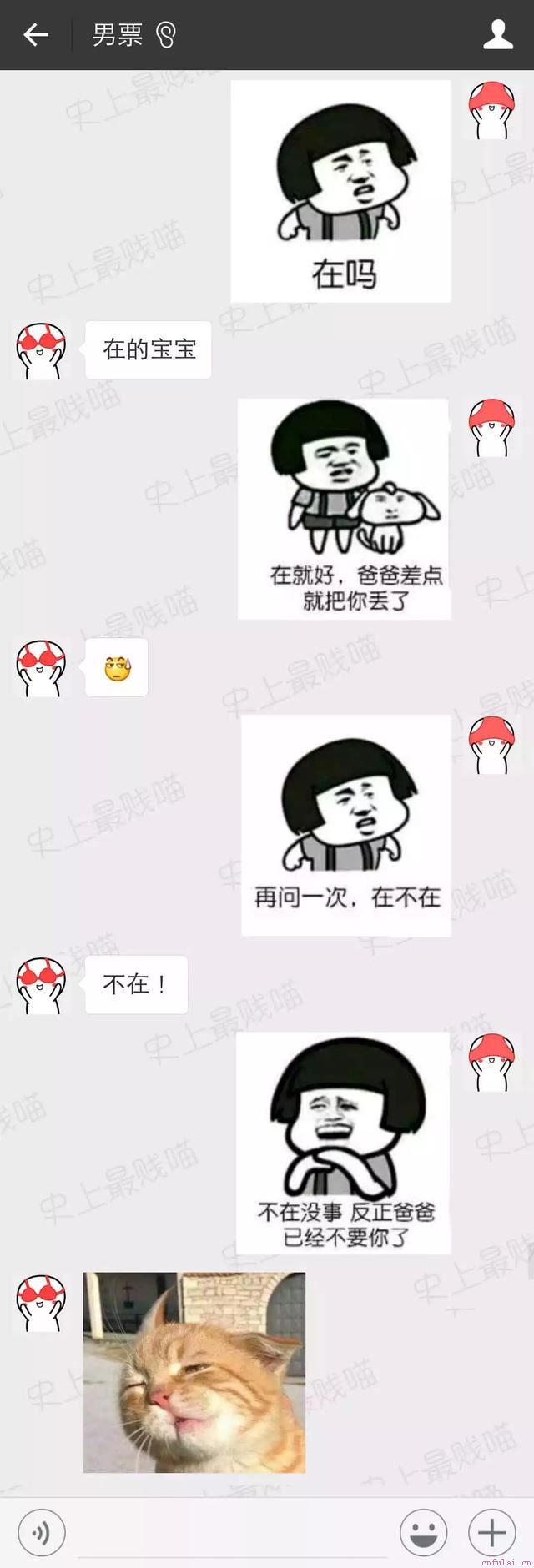Switch to voice message input

(x=41, y=1532)
